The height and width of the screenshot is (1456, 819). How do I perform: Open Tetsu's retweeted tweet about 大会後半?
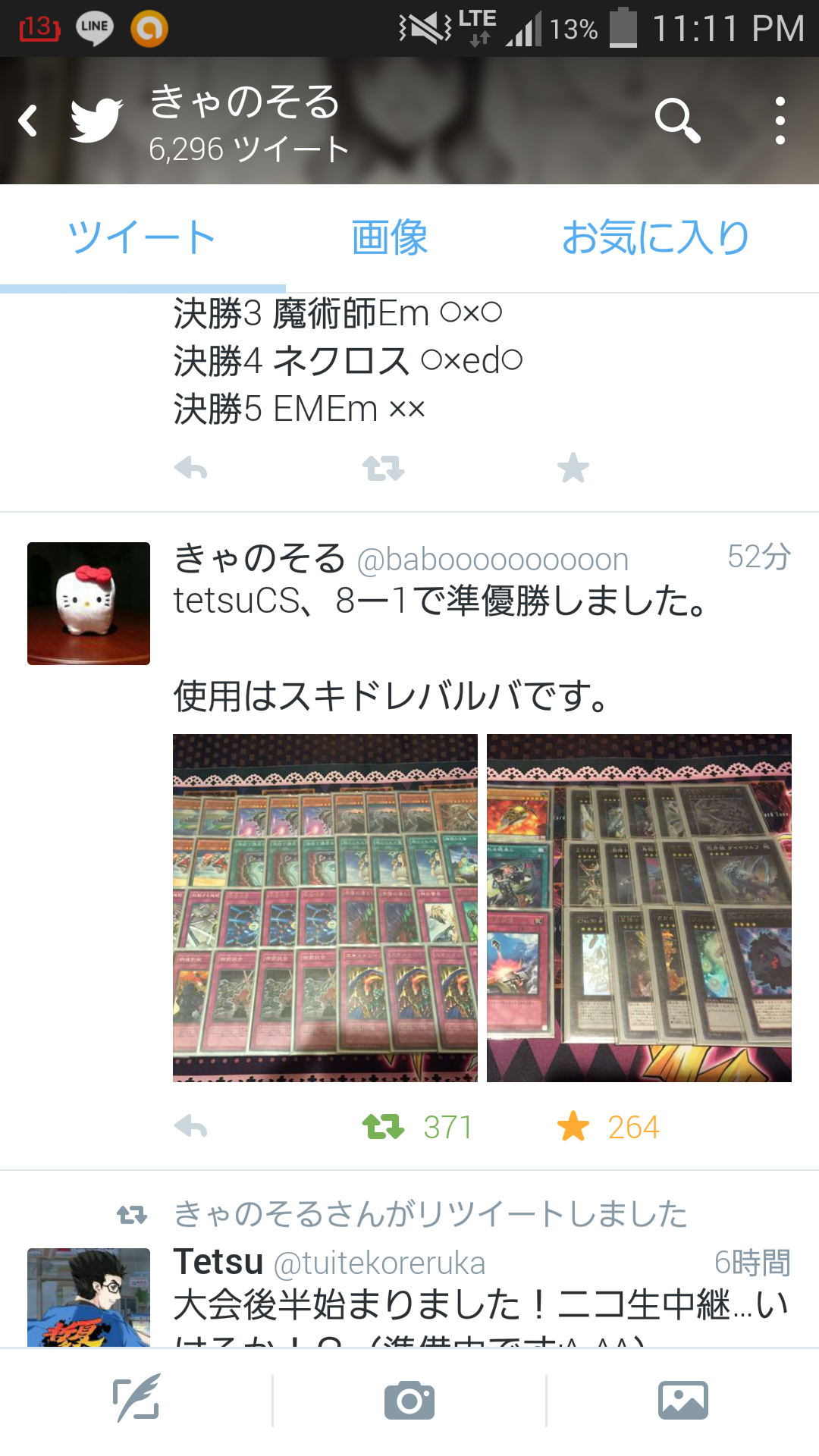(x=481, y=1304)
